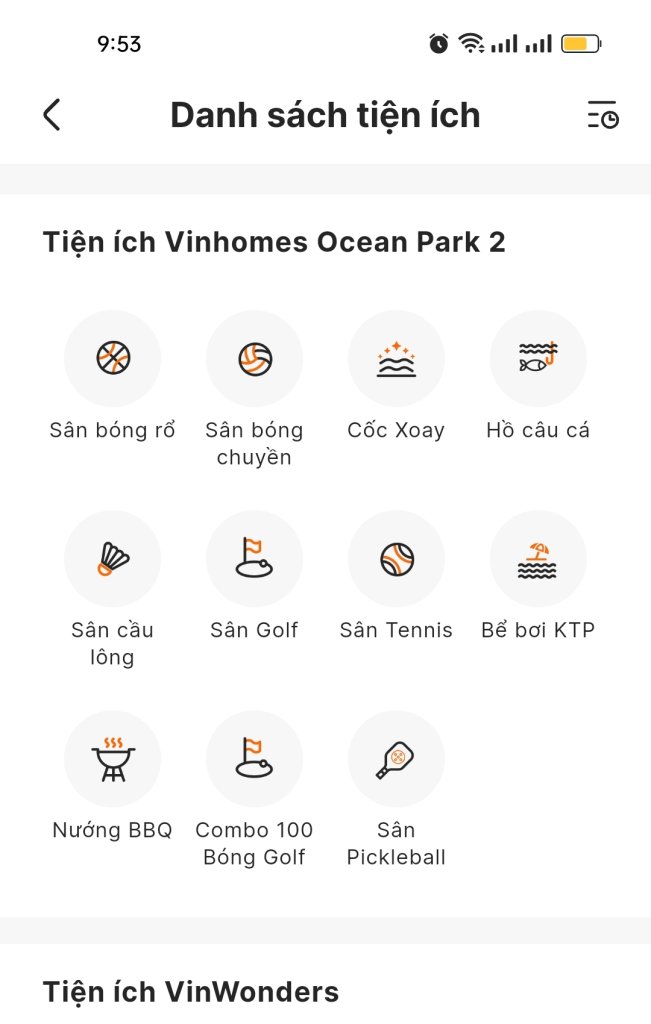Choose Hồ câu cá

[x=538, y=358]
